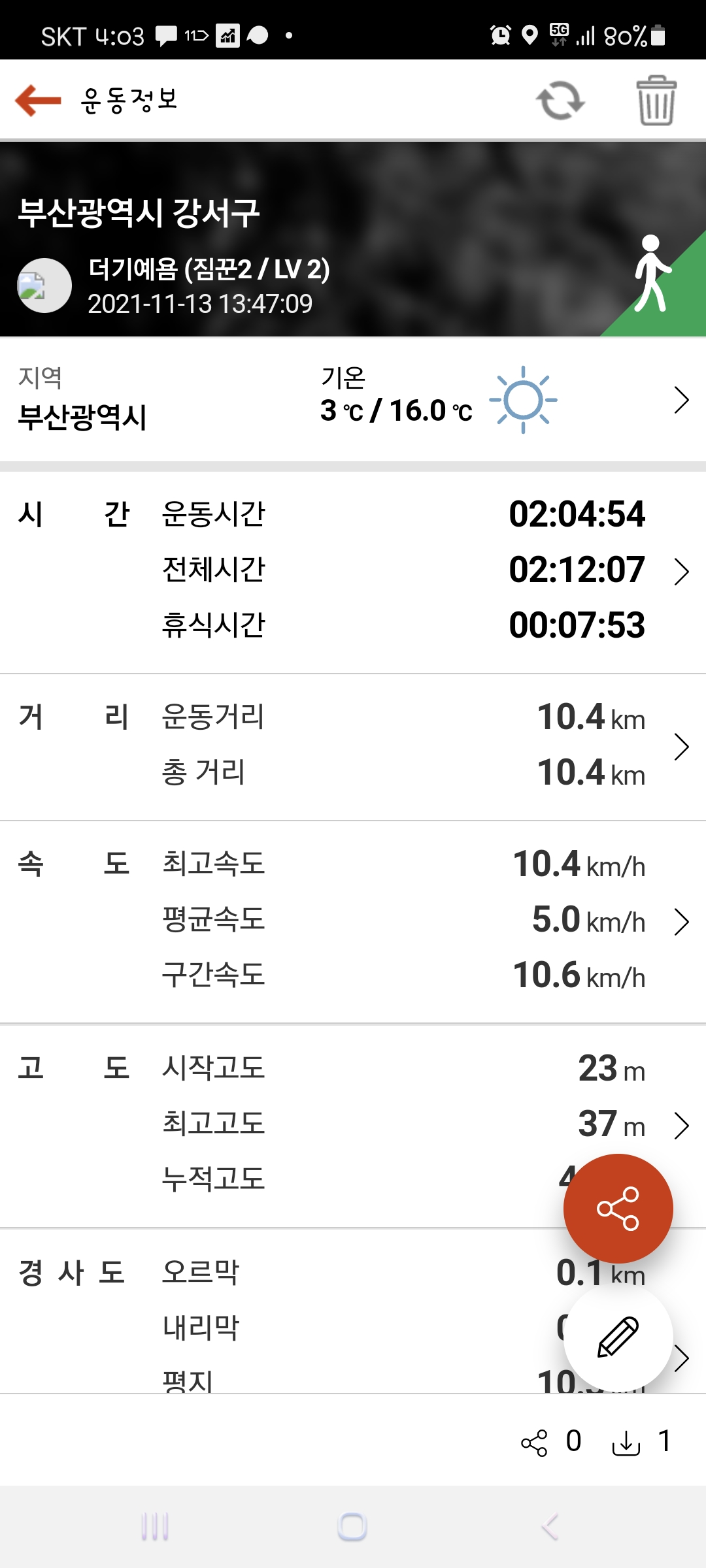Tap the bottom share count icon
The image size is (706, 1568).
[x=534, y=1443]
